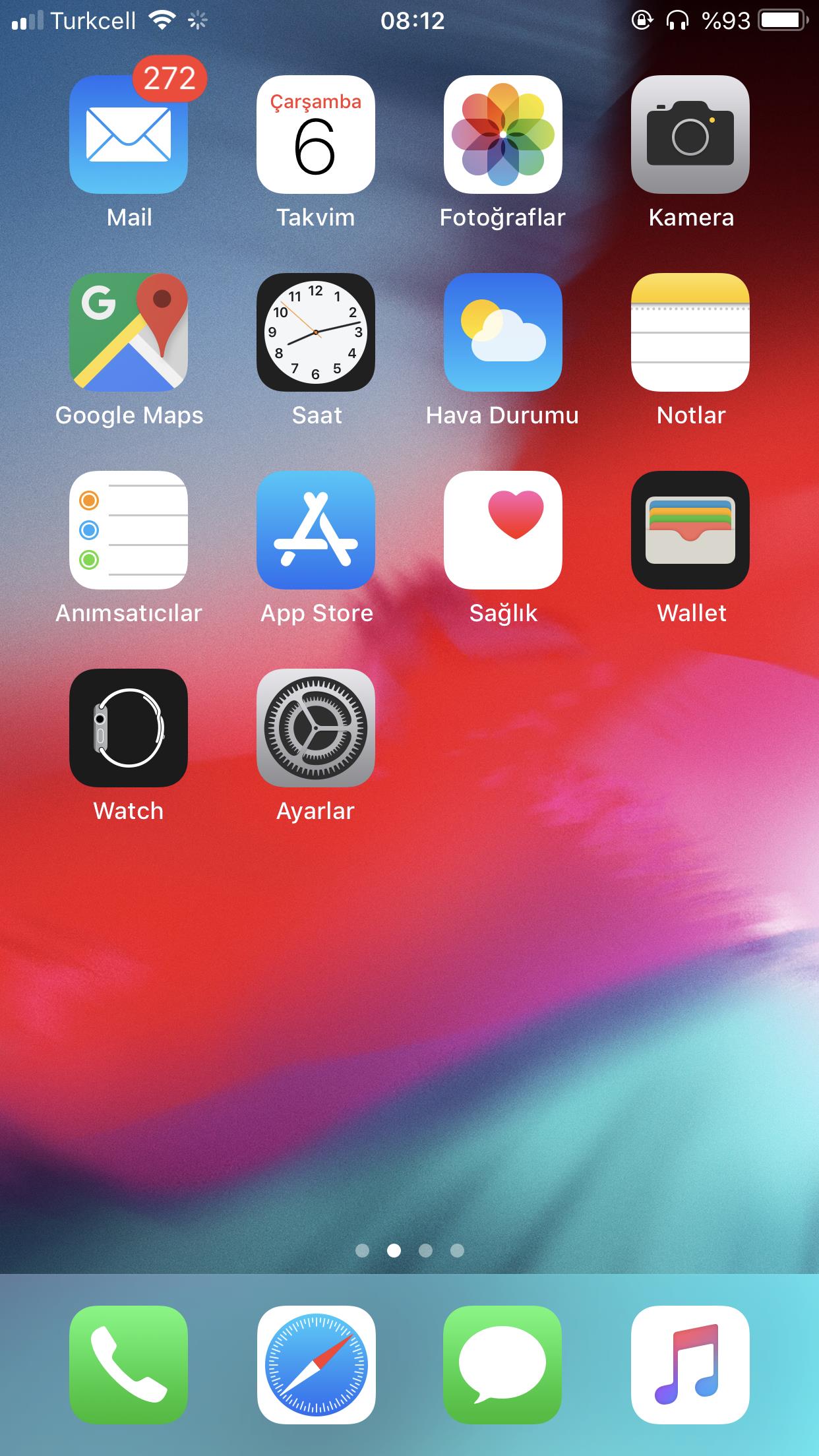Open Anımsatıcılar reminders app
The height and width of the screenshot is (1456, 819).
pyautogui.click(x=129, y=530)
